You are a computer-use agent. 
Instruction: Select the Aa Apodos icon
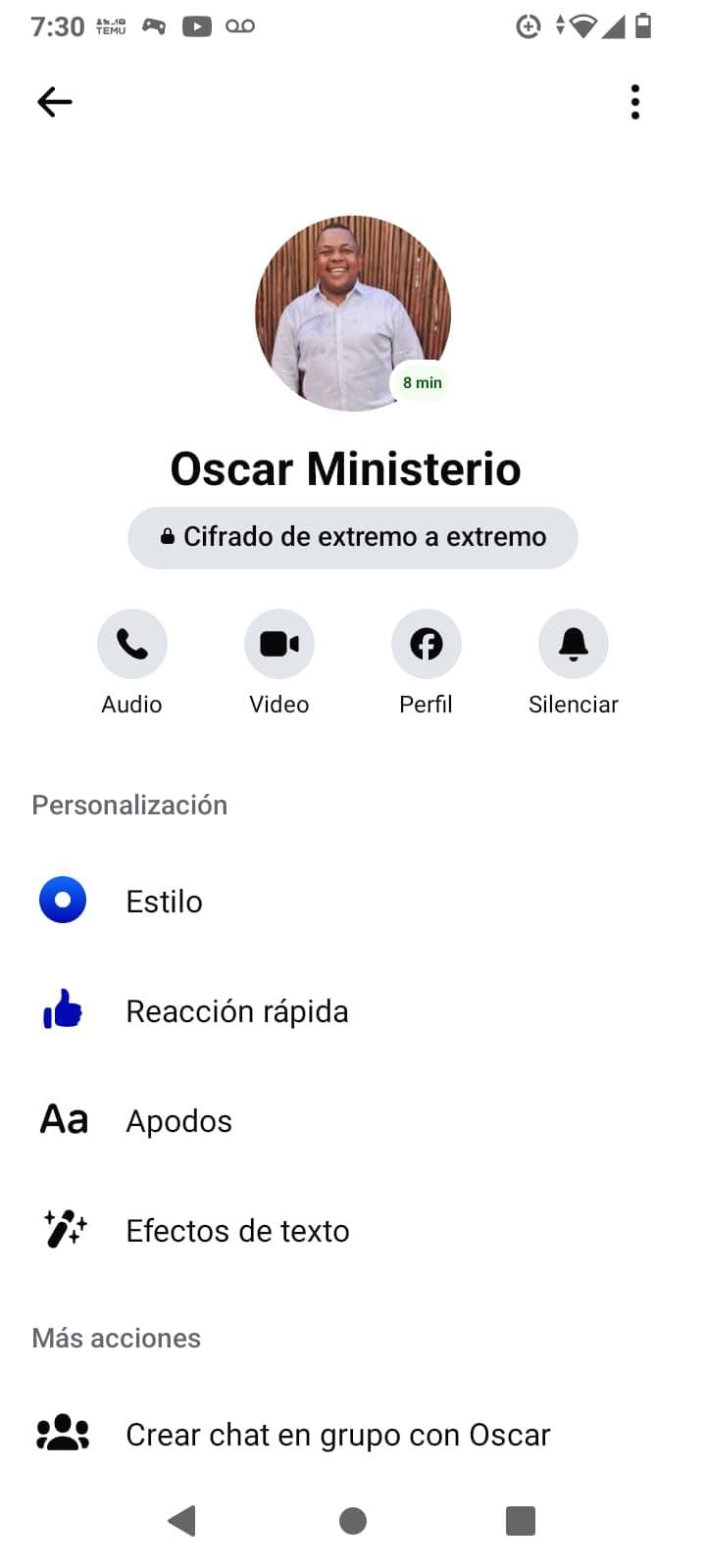(x=62, y=1119)
